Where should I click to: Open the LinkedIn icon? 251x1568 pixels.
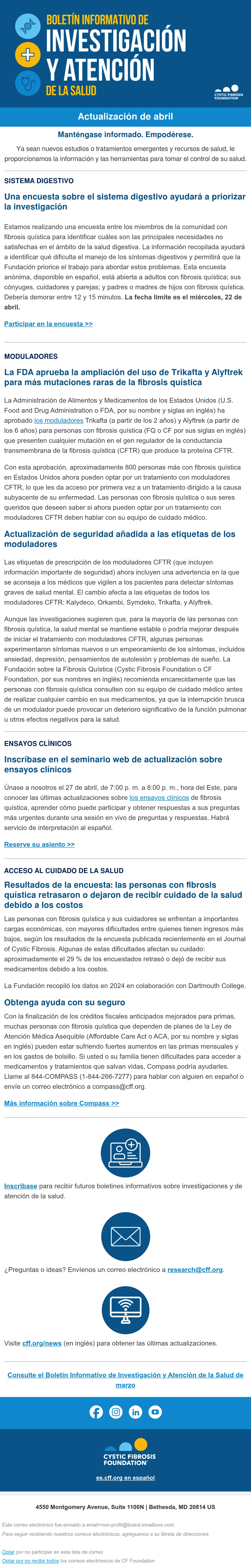point(135,1412)
